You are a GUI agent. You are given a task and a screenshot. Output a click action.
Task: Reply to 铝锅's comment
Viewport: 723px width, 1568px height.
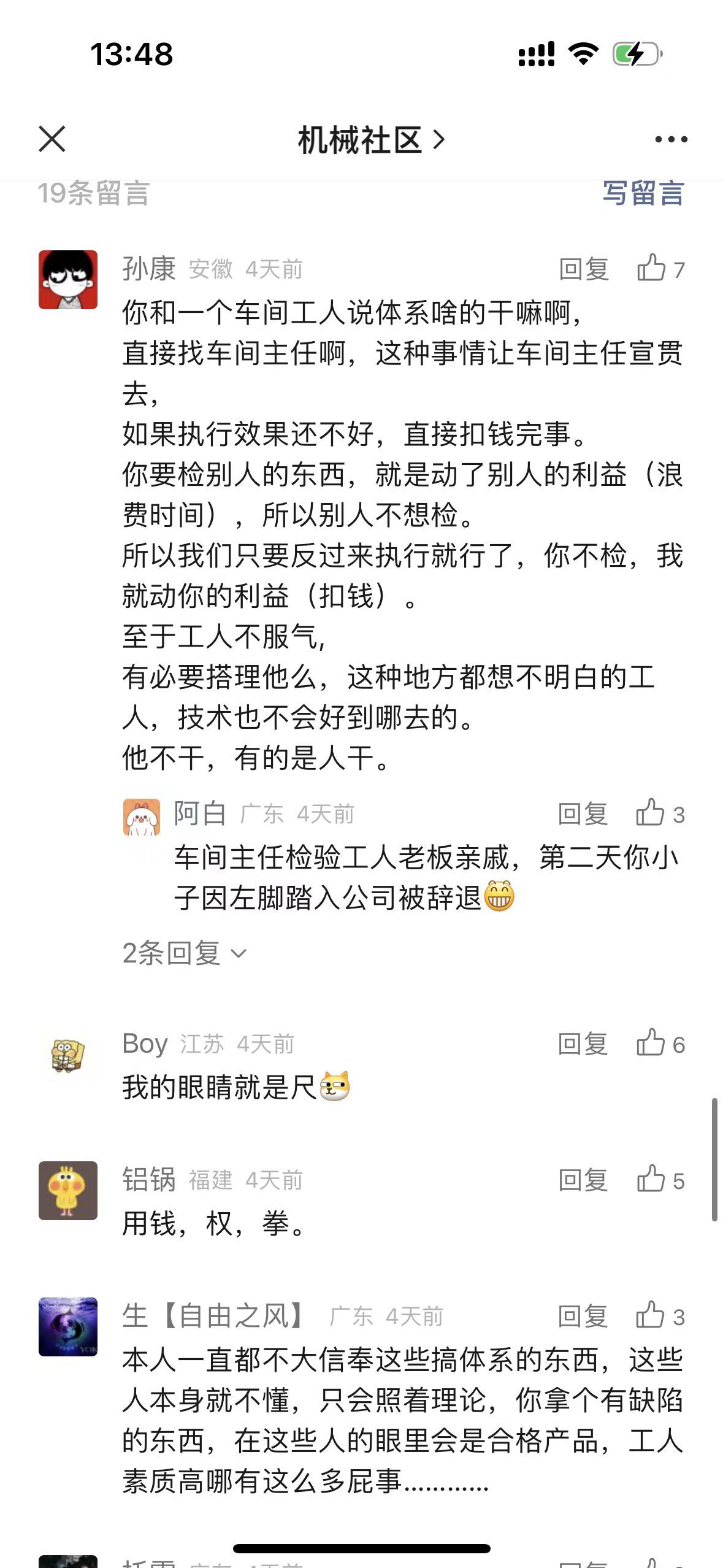point(583,1180)
